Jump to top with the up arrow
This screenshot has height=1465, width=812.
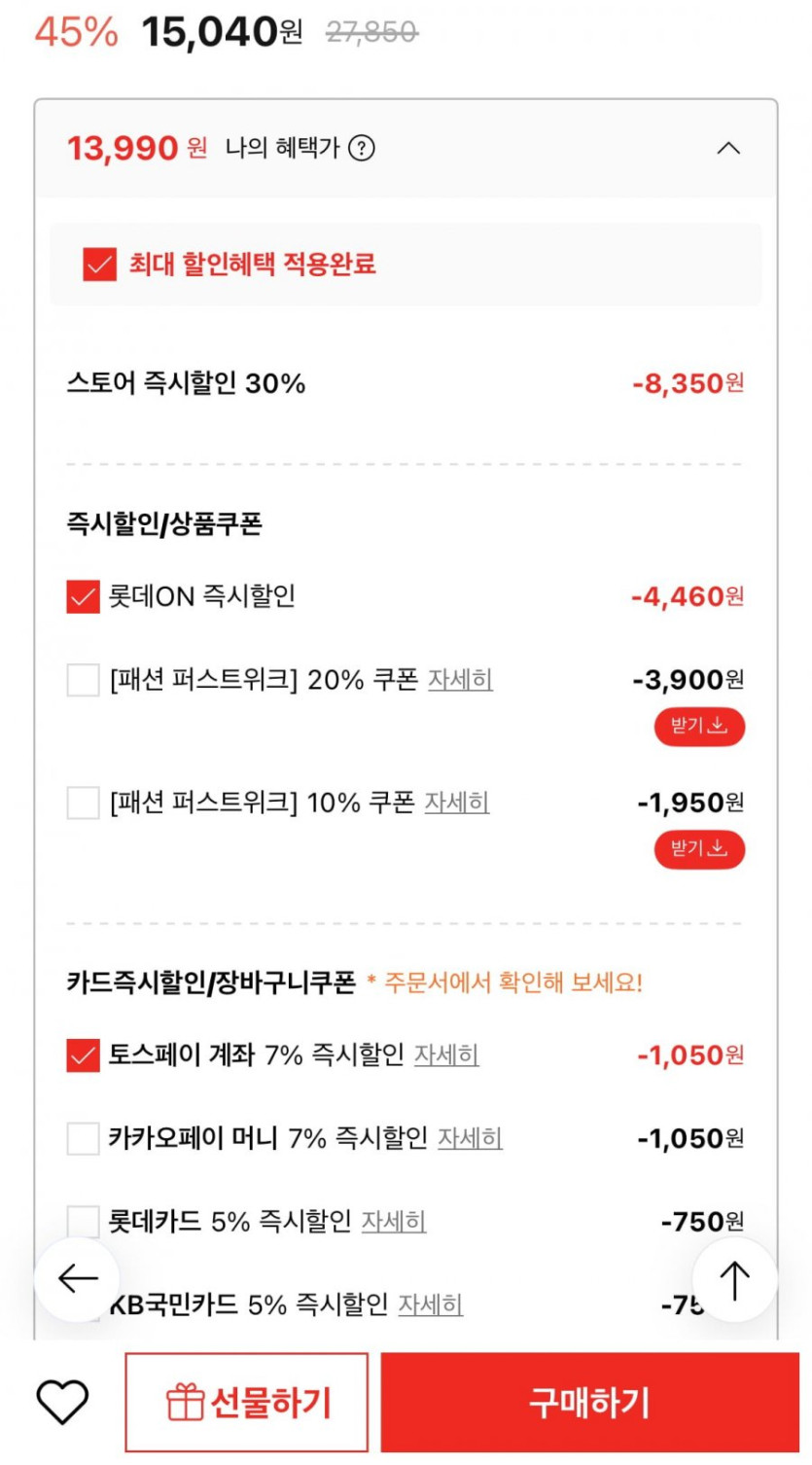[x=734, y=1280]
